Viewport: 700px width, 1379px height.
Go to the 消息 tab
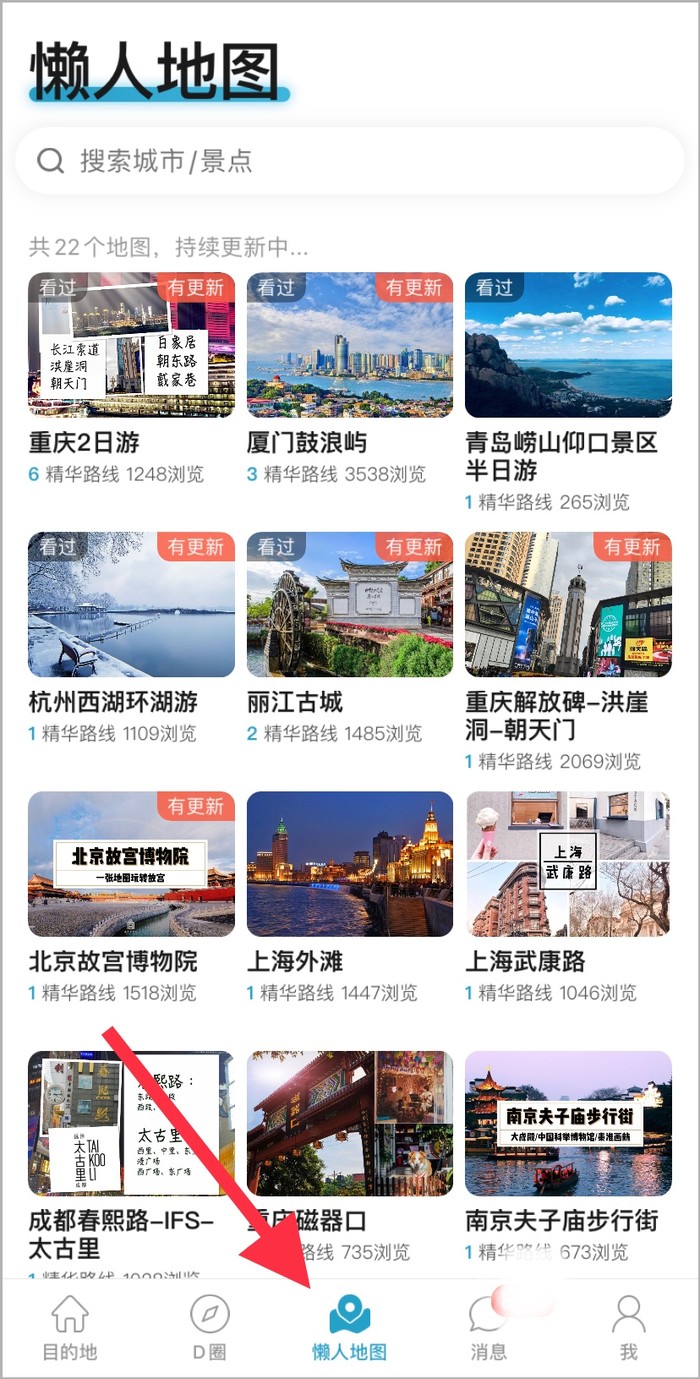click(489, 1327)
